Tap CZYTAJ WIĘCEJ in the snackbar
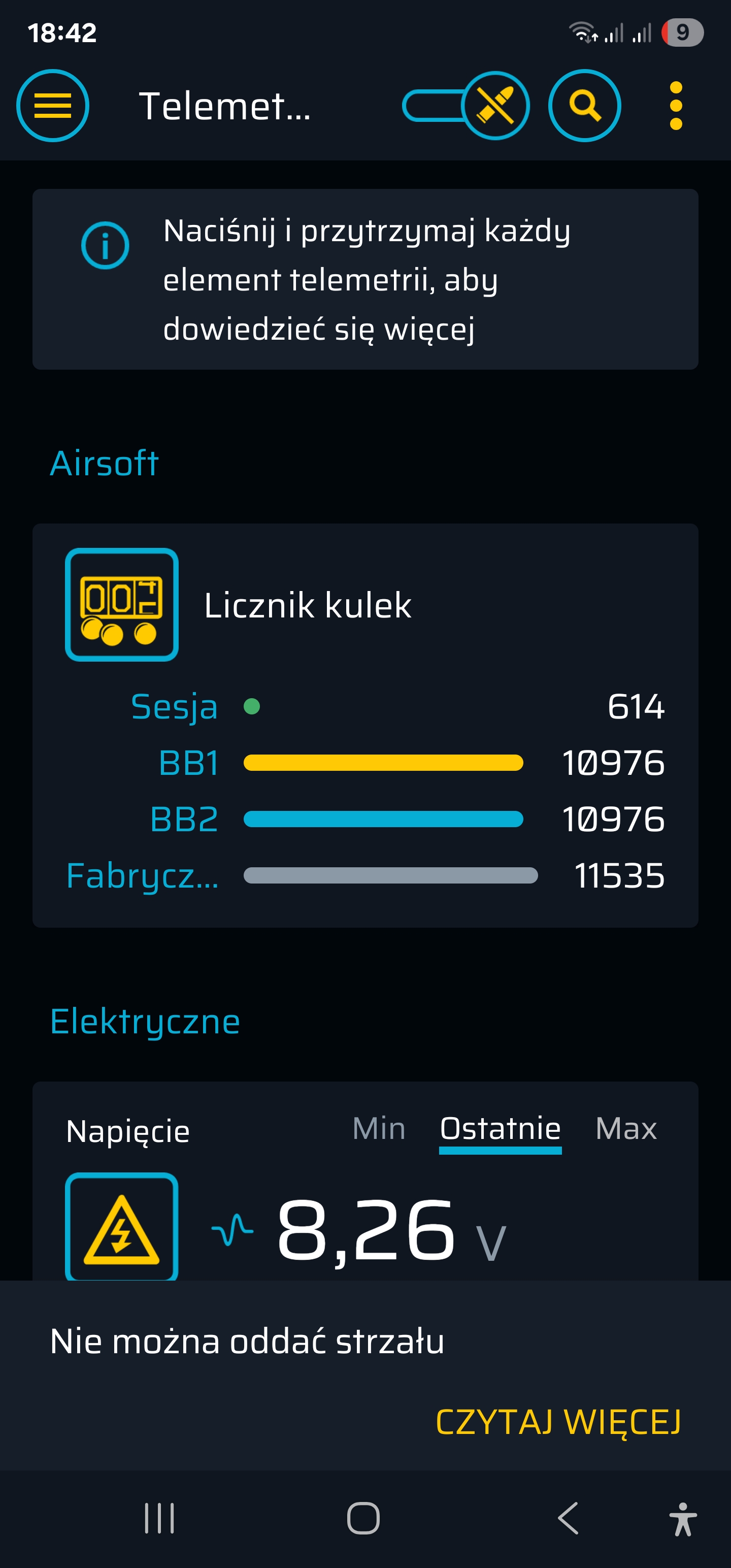The image size is (731, 1568). [x=557, y=1422]
